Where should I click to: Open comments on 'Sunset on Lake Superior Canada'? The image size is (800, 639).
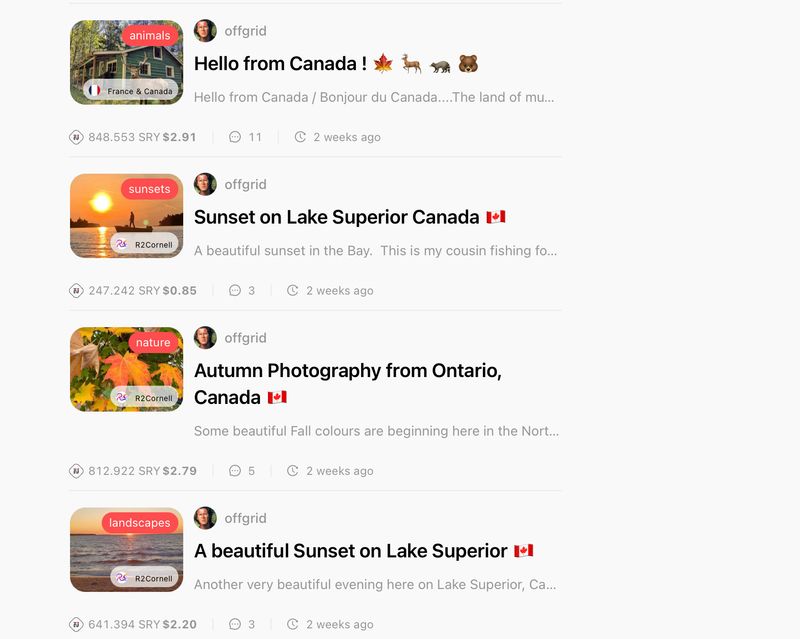242,291
